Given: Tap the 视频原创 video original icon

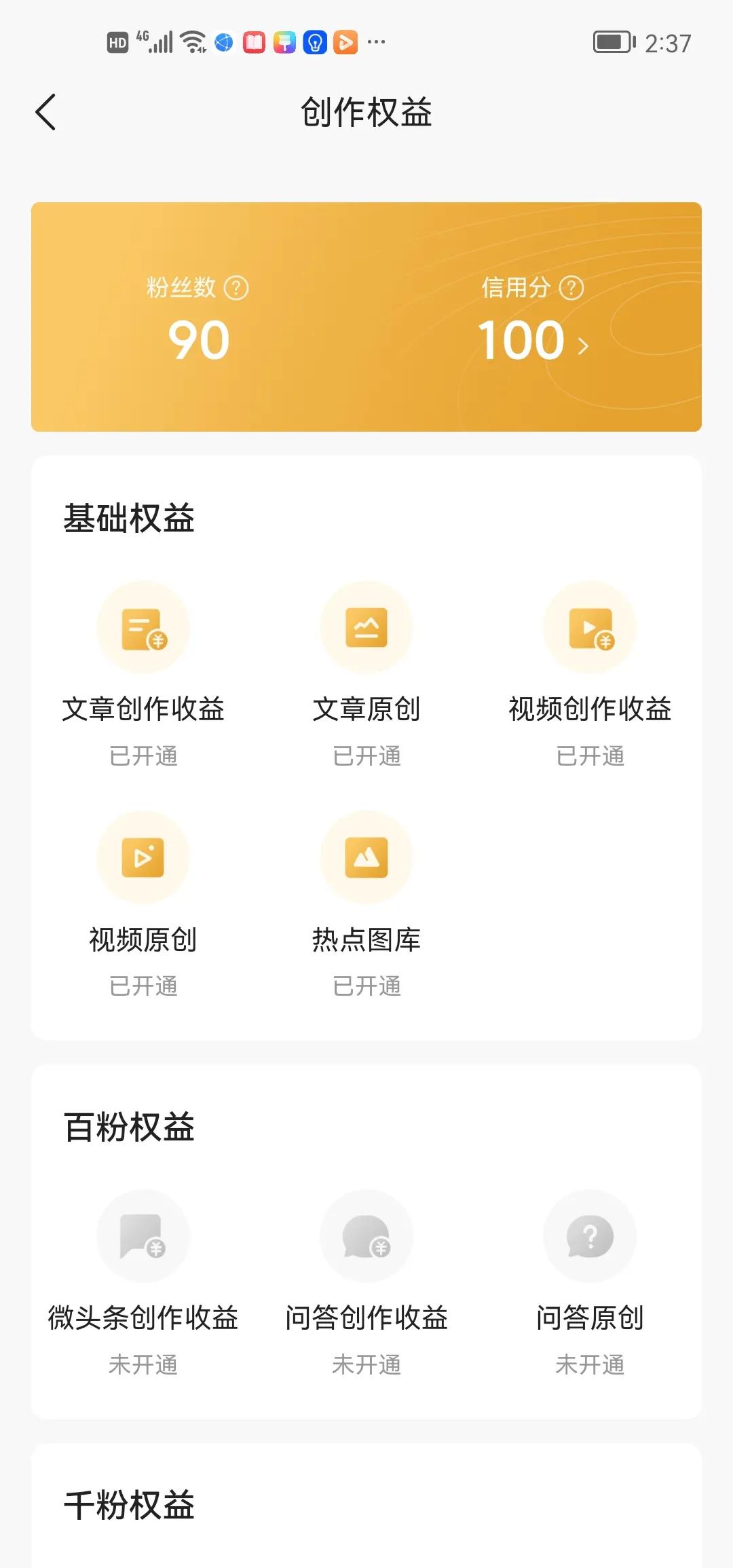Looking at the screenshot, I should [x=143, y=858].
